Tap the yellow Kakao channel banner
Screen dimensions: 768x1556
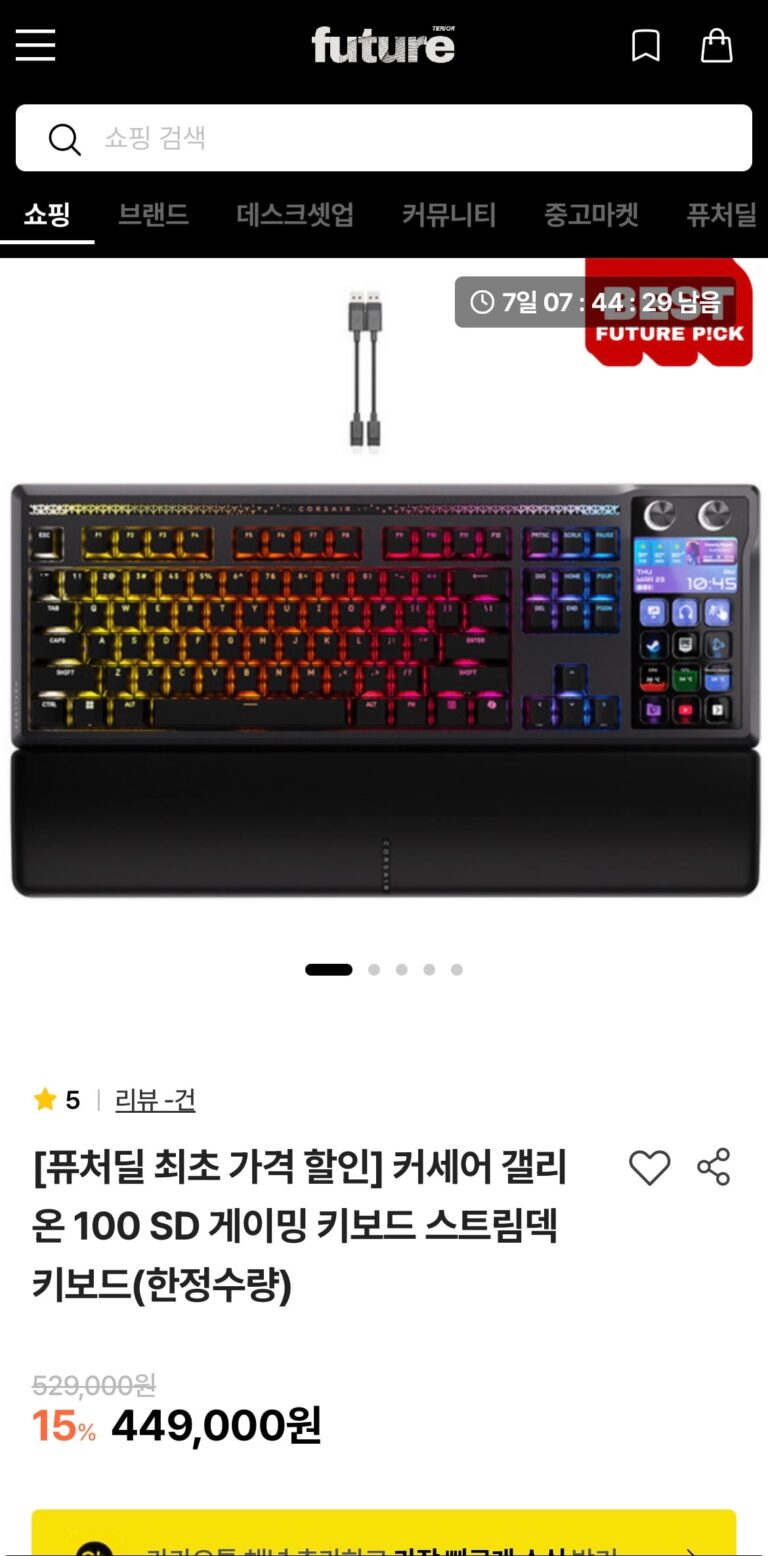tap(384, 1534)
